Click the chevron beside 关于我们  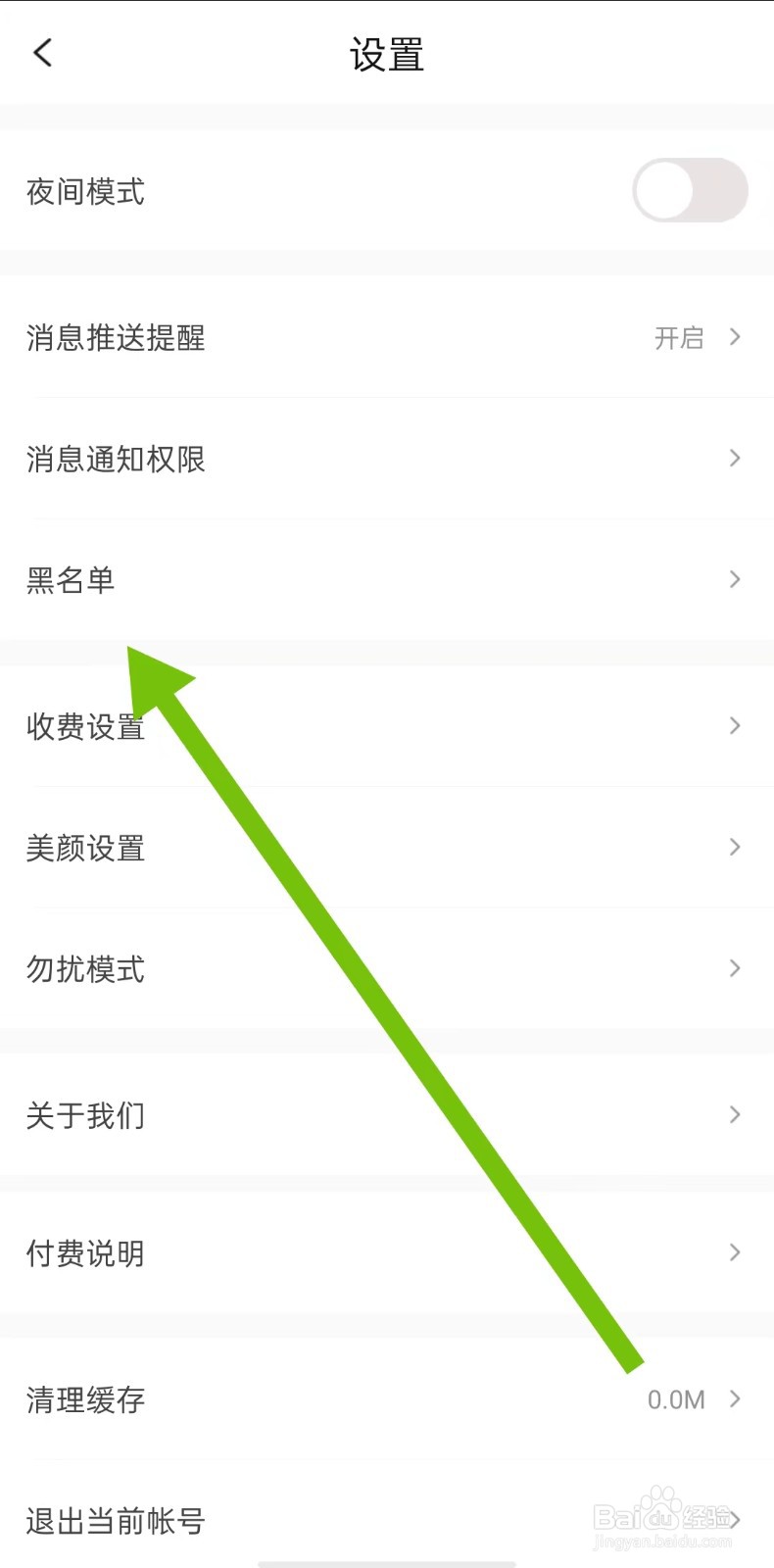pos(735,1114)
